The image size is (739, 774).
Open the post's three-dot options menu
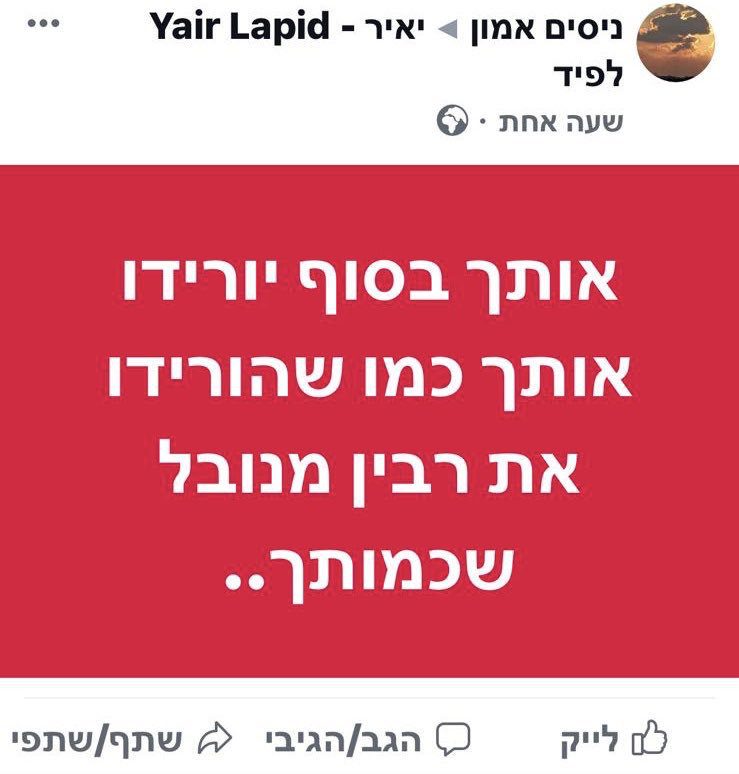pos(42,22)
